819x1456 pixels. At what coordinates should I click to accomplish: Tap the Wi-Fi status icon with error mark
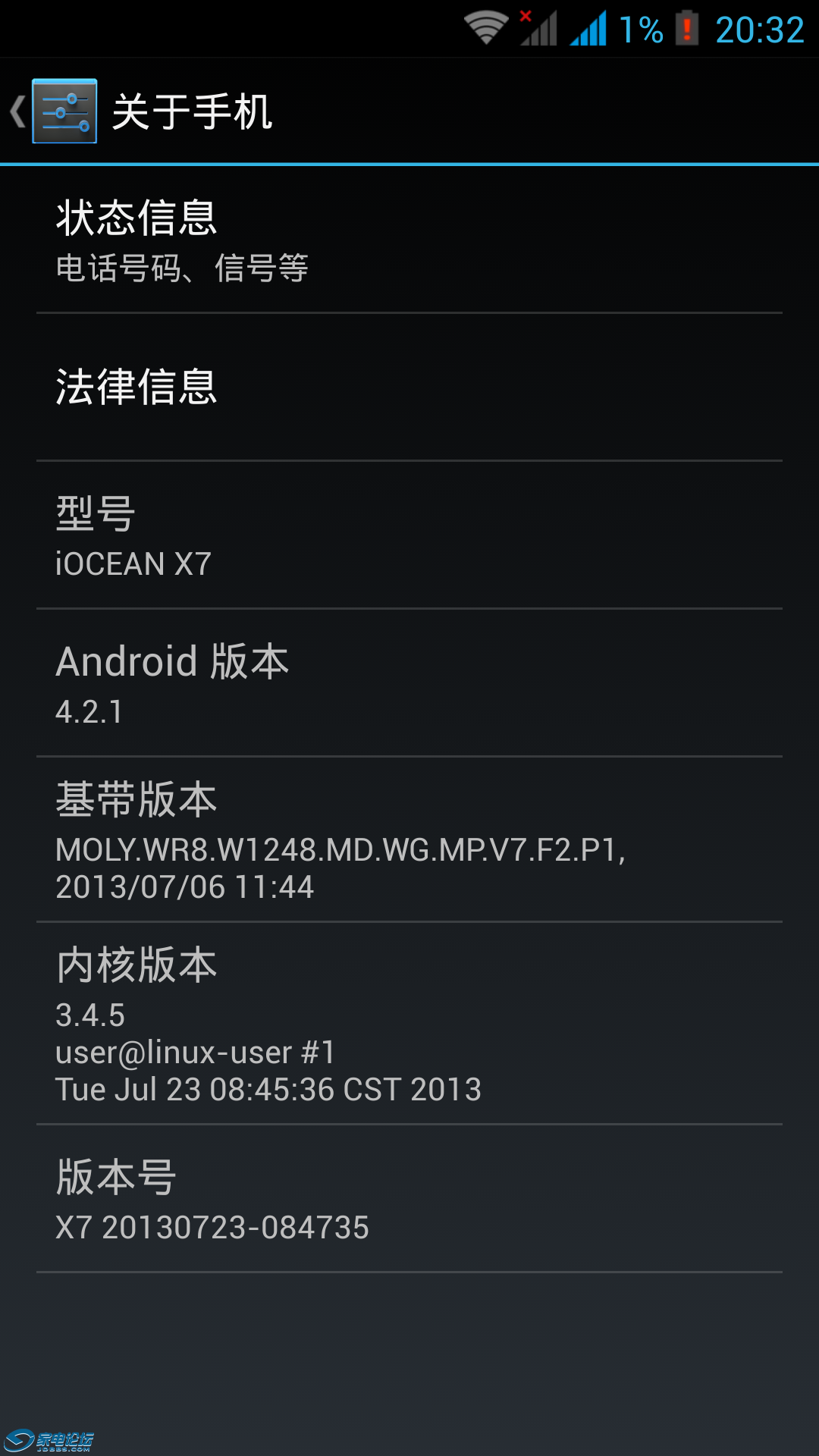click(x=485, y=27)
